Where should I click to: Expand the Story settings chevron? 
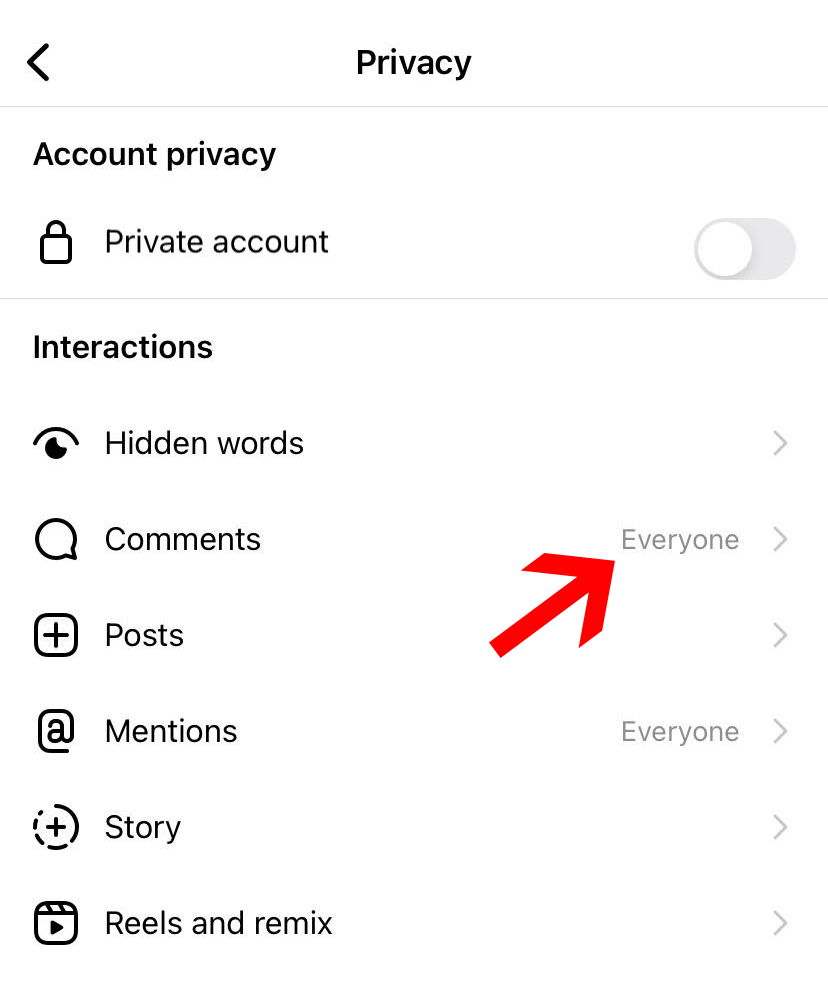tap(780, 827)
